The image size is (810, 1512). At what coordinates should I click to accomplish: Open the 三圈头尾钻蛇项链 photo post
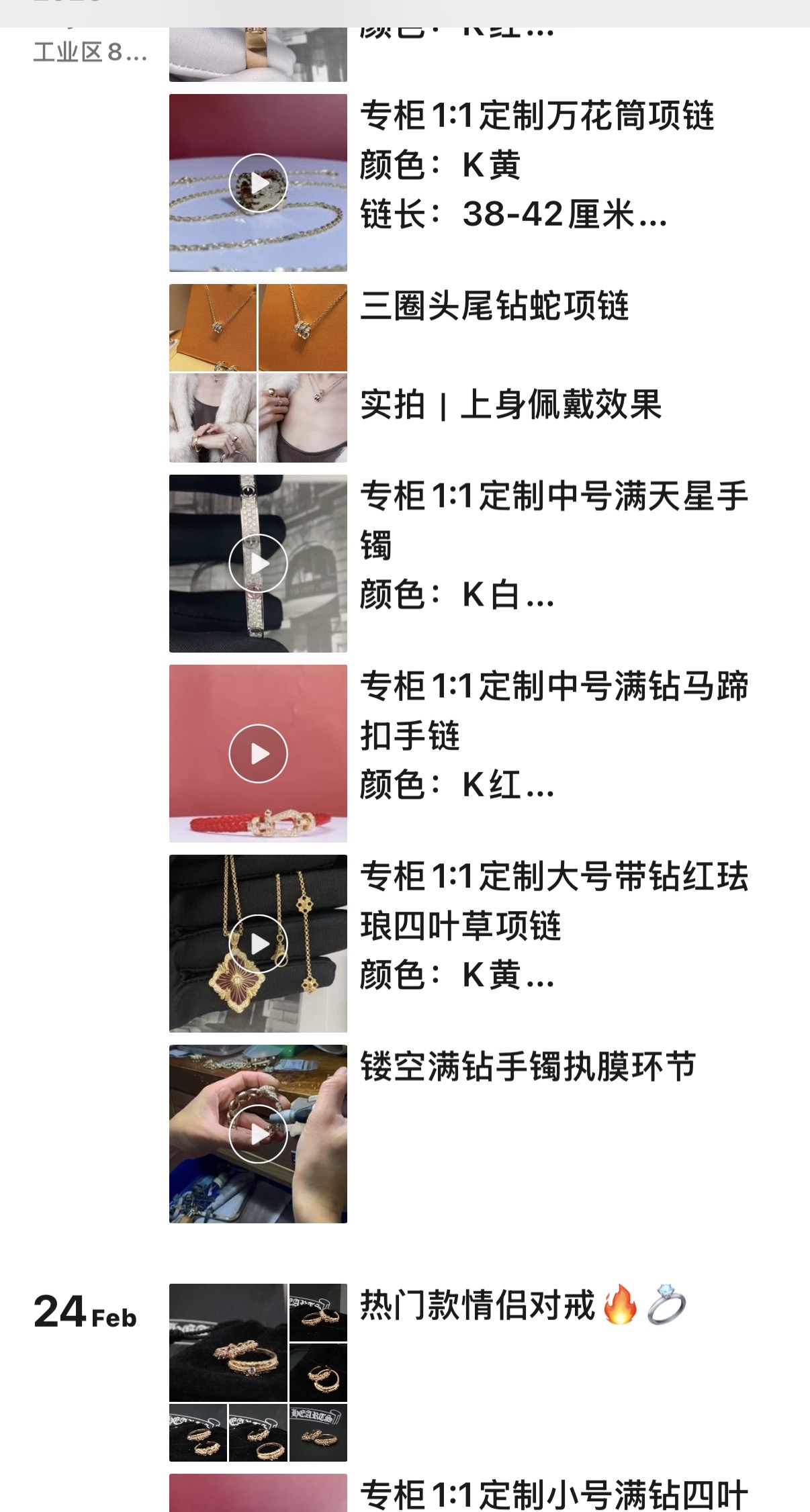point(258,373)
